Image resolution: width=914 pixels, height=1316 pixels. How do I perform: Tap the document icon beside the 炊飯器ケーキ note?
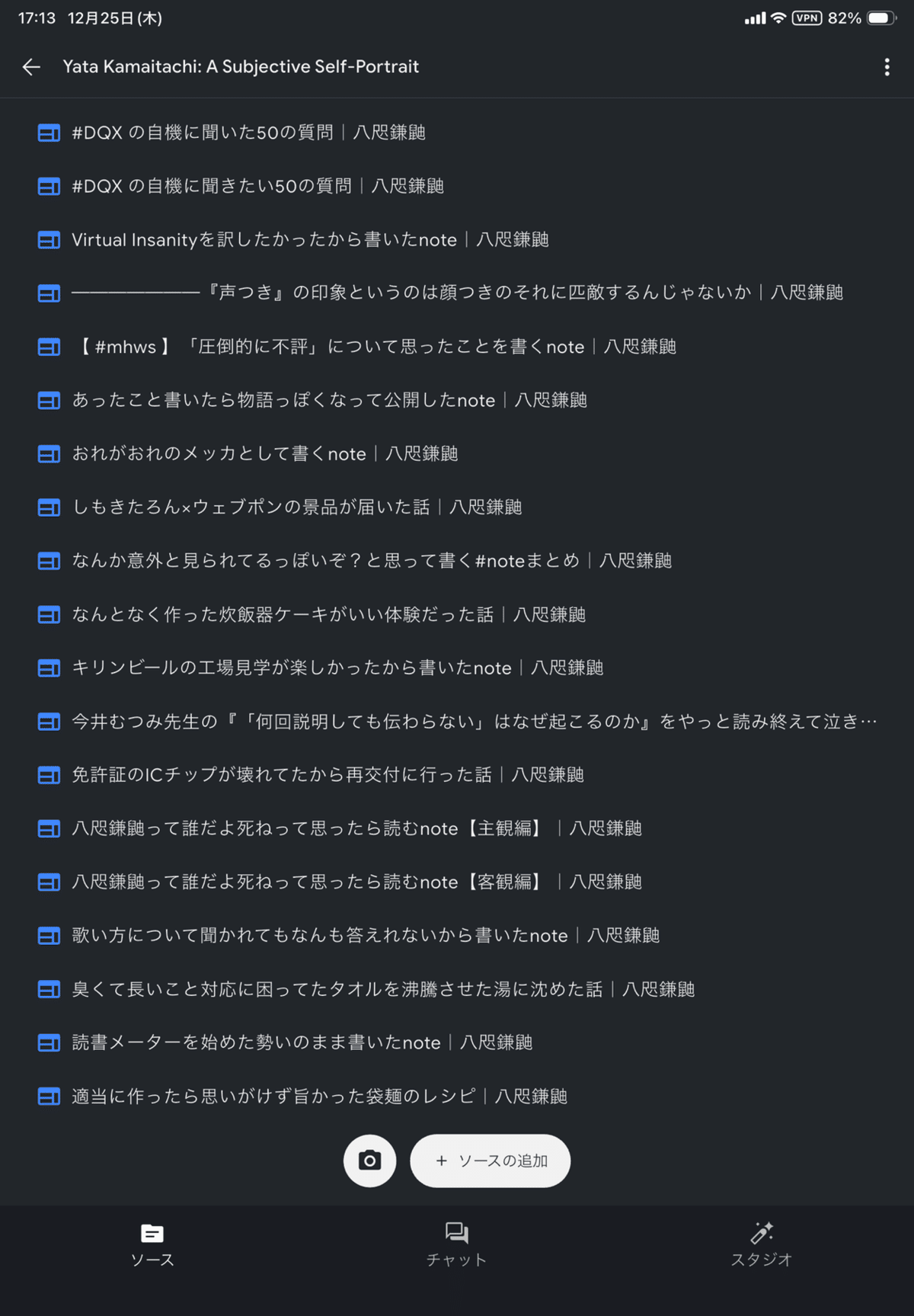pos(49,614)
